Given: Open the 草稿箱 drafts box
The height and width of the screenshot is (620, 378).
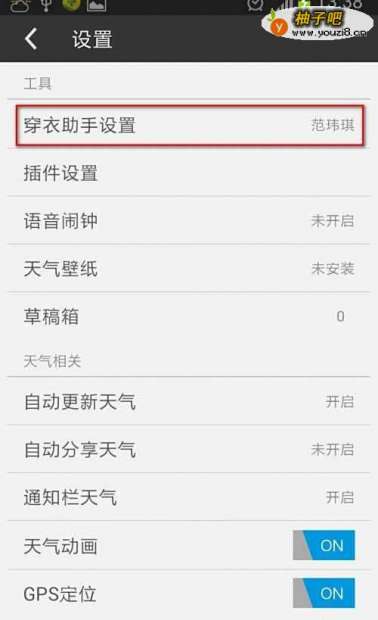Looking at the screenshot, I should pos(189,317).
